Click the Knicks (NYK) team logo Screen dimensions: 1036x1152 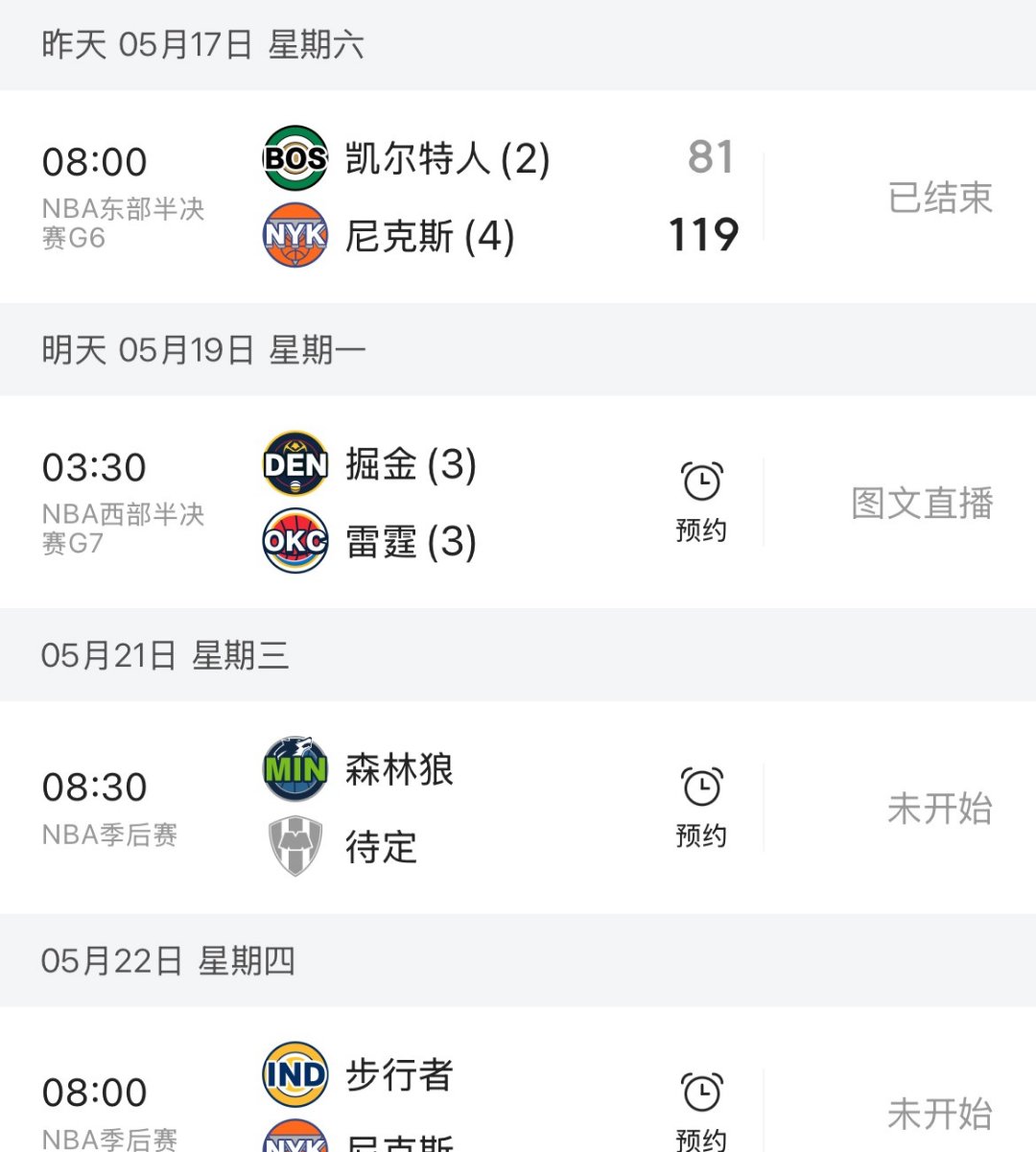[295, 235]
